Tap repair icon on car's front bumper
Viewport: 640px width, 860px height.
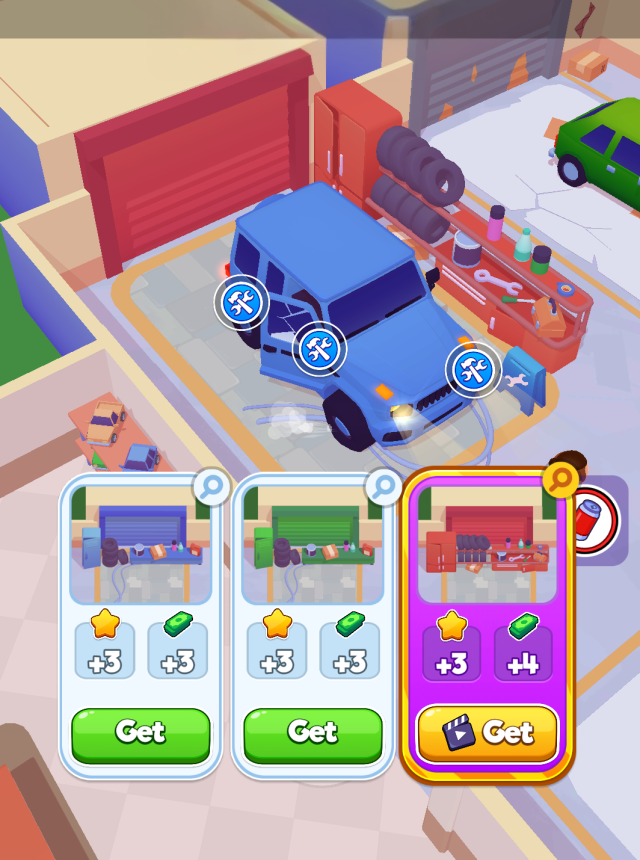472,370
